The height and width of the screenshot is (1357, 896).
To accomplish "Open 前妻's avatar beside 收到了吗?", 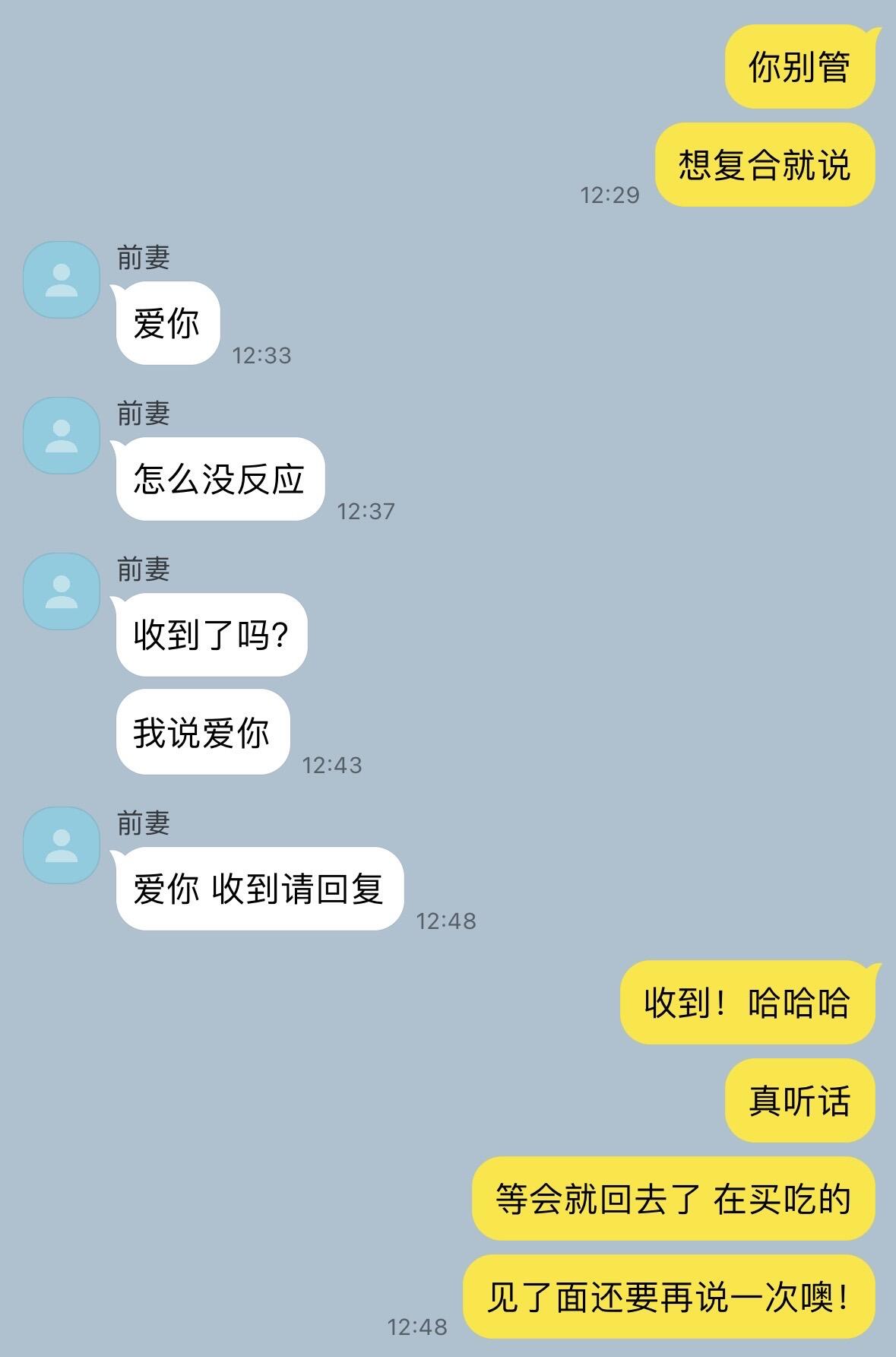I will [62, 591].
